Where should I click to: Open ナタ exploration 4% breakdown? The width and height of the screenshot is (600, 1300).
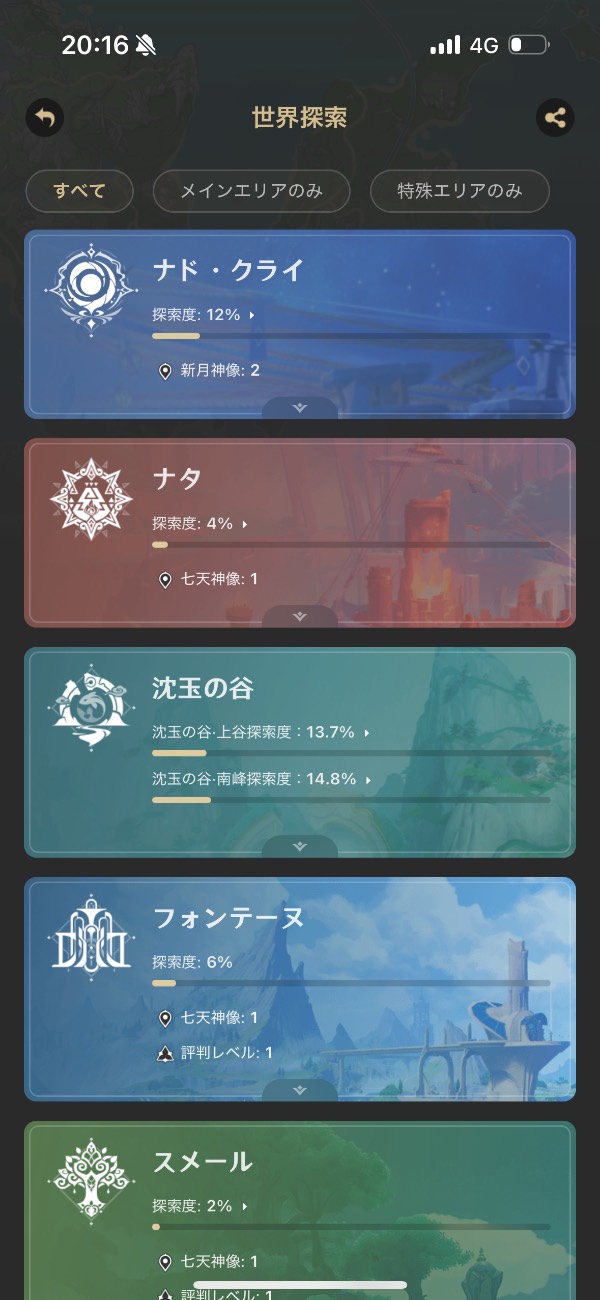point(200,523)
